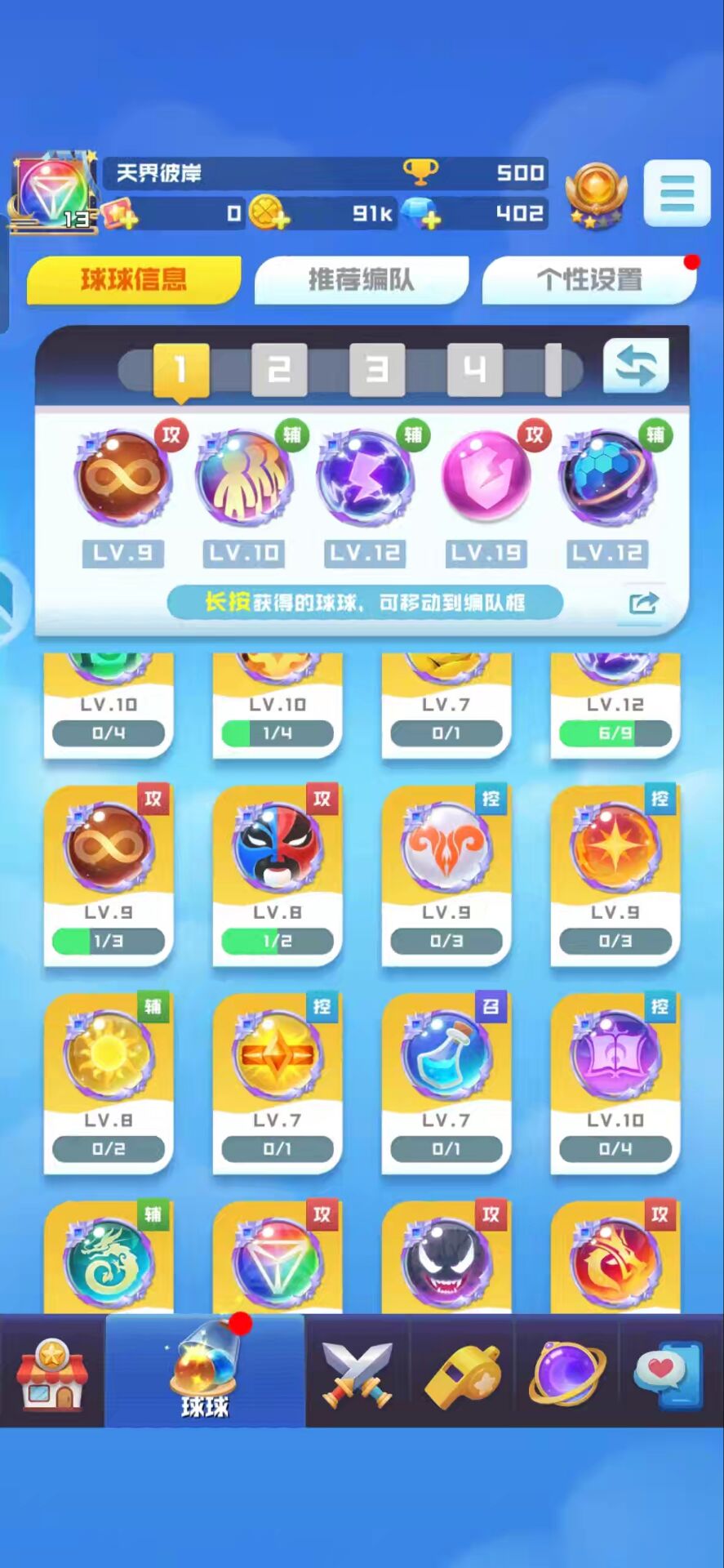Image resolution: width=724 pixels, height=1568 pixels.
Task: Open the opera mask ball card
Action: [x=278, y=875]
